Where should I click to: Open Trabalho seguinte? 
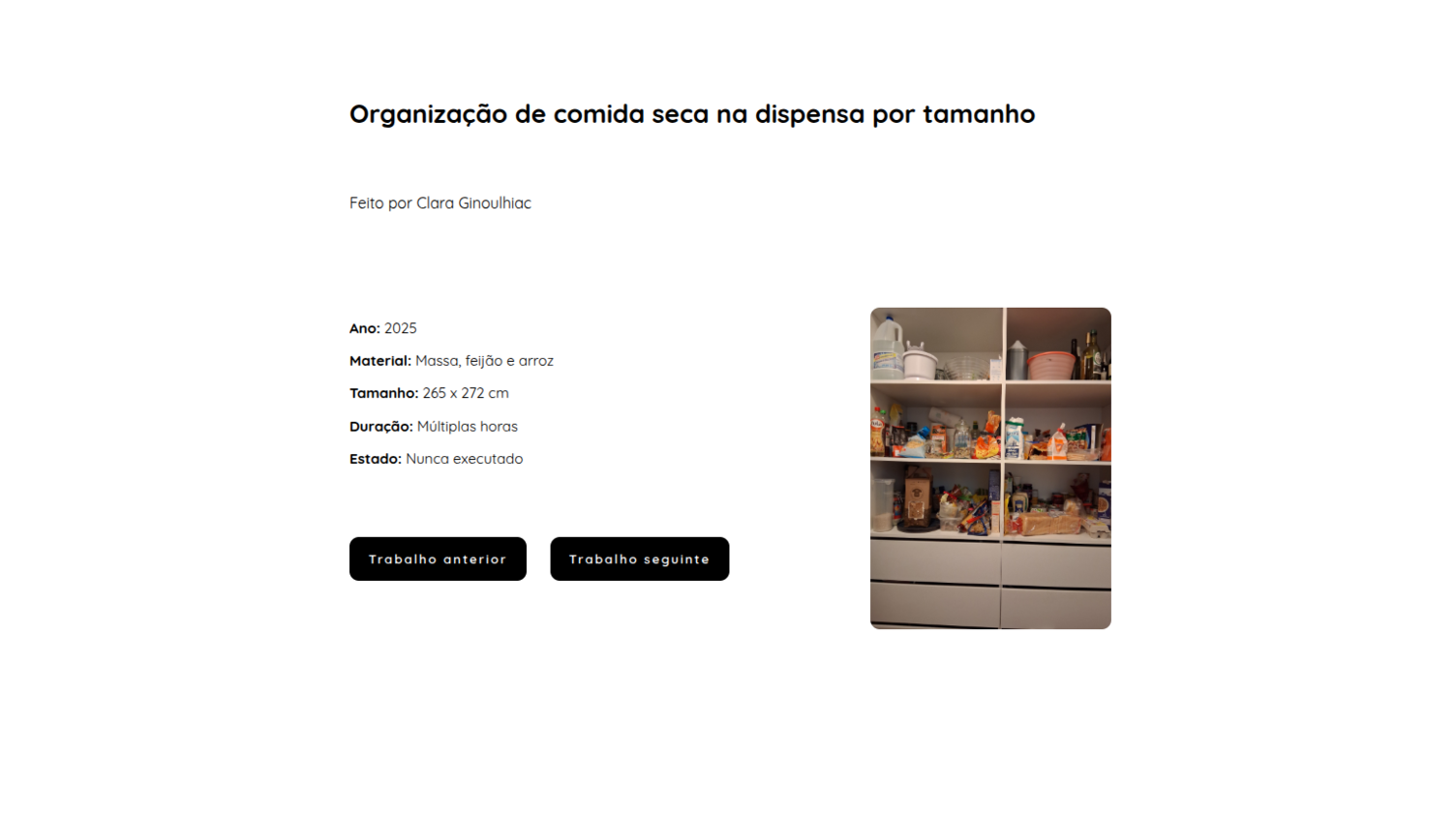click(639, 558)
